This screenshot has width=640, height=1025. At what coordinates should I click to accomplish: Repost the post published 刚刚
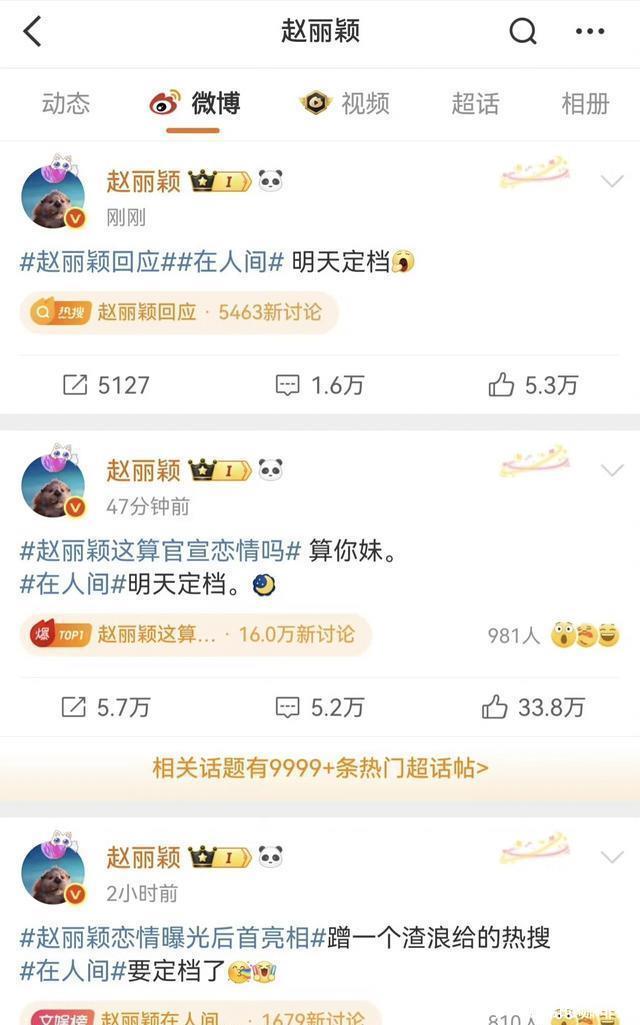coord(105,385)
